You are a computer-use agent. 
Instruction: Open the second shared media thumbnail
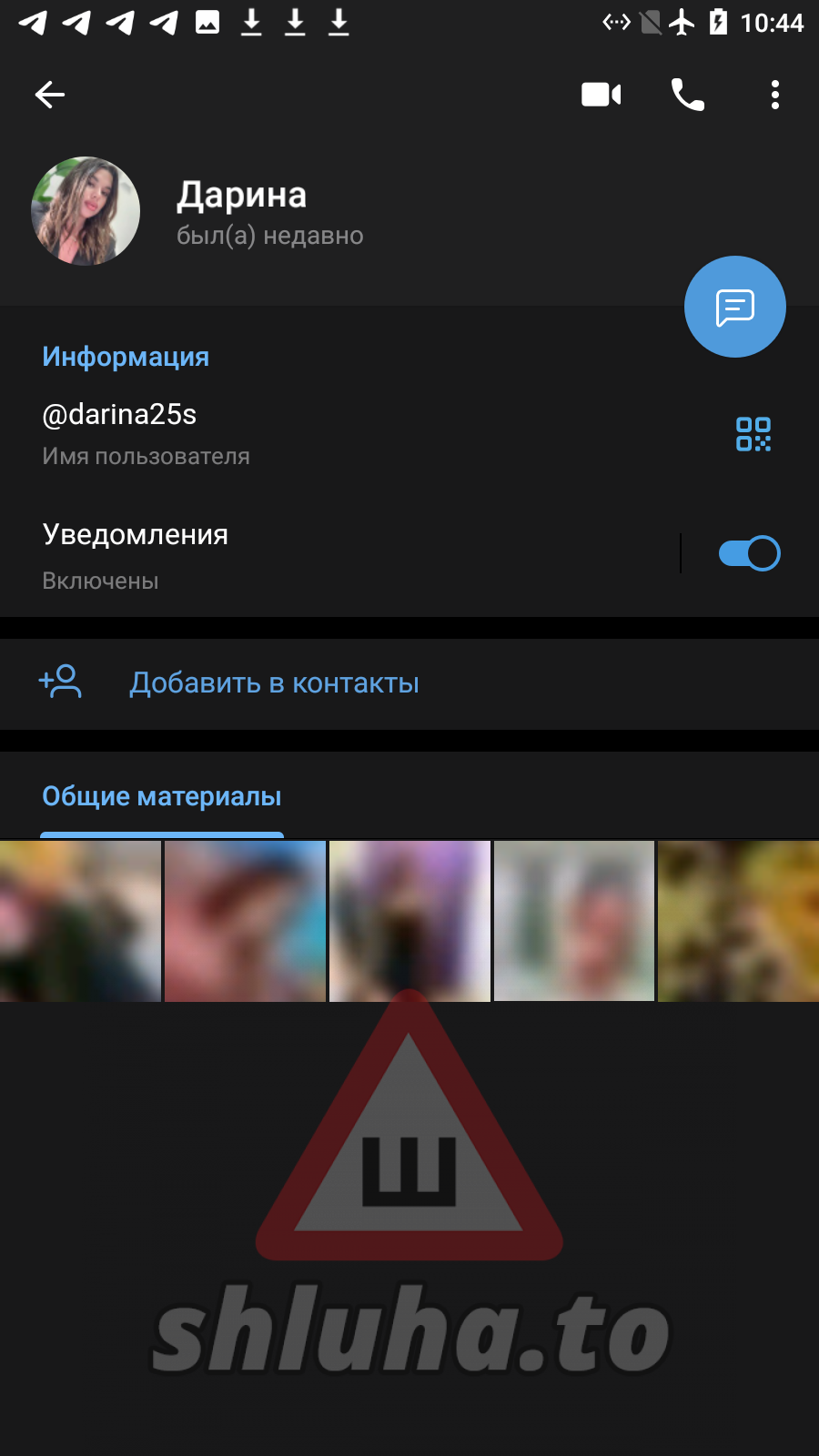point(245,921)
